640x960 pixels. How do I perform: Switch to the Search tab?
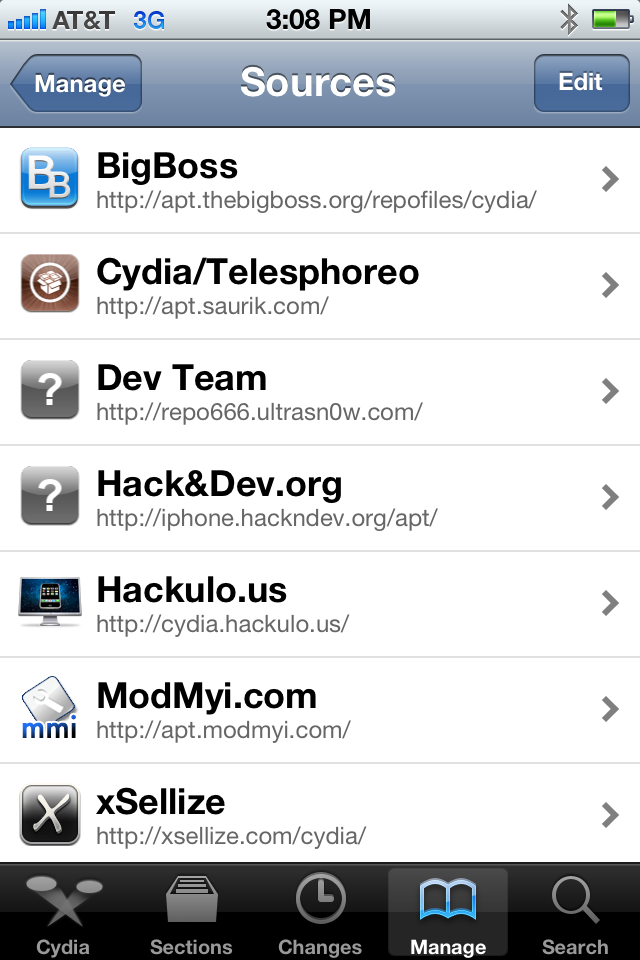click(x=575, y=914)
